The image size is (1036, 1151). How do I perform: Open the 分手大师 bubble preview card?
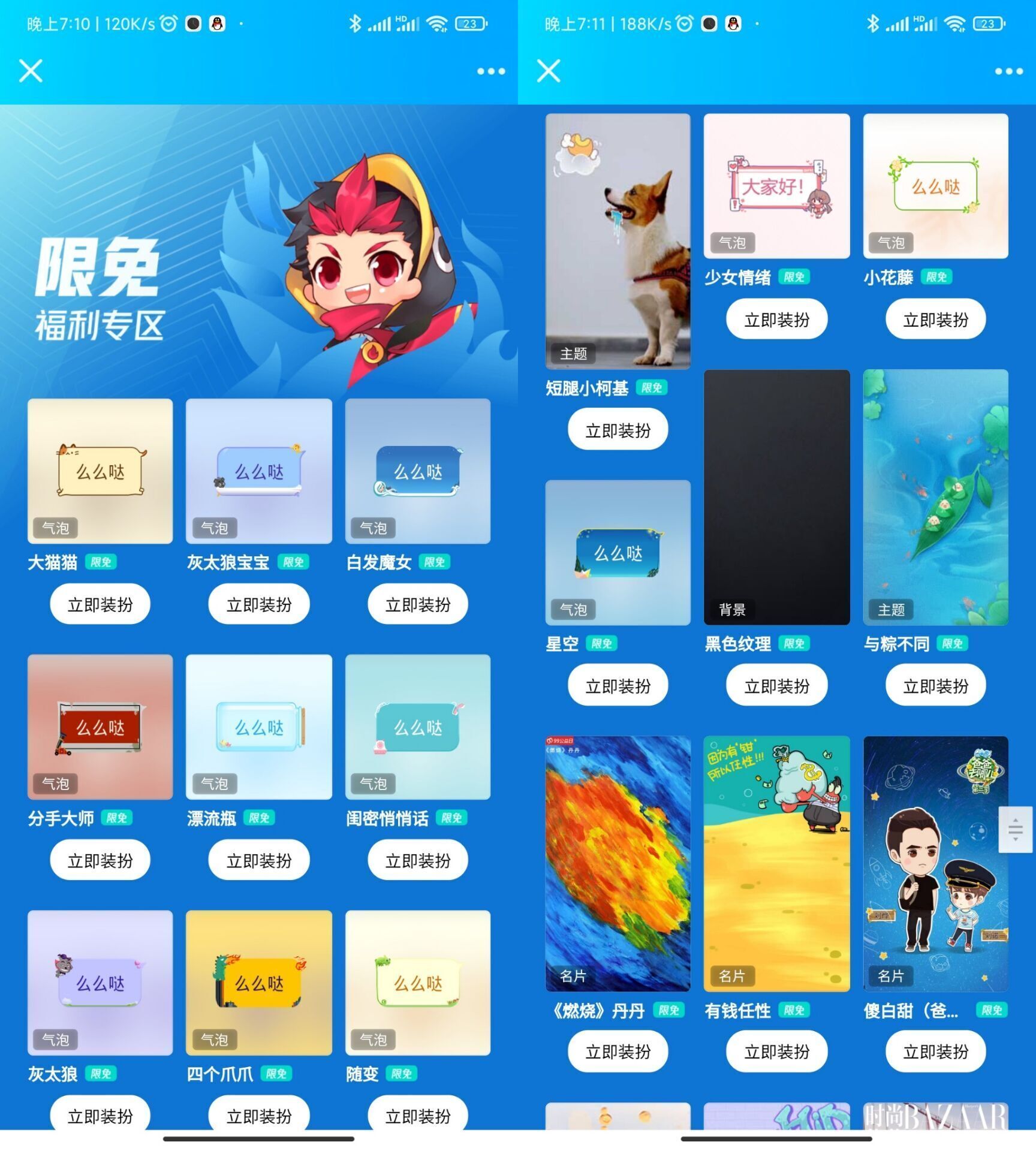coord(100,727)
